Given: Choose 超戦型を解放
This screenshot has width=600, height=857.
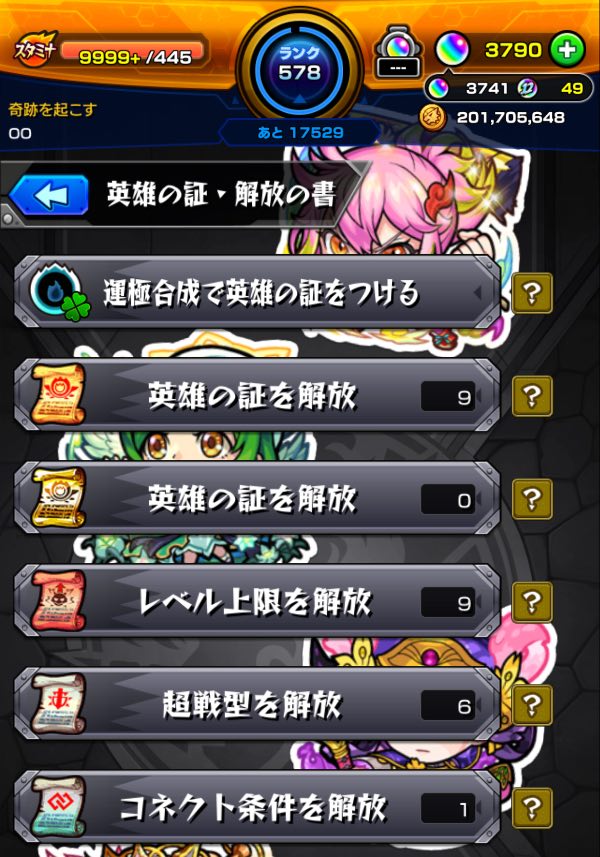Looking at the screenshot, I should tap(257, 705).
